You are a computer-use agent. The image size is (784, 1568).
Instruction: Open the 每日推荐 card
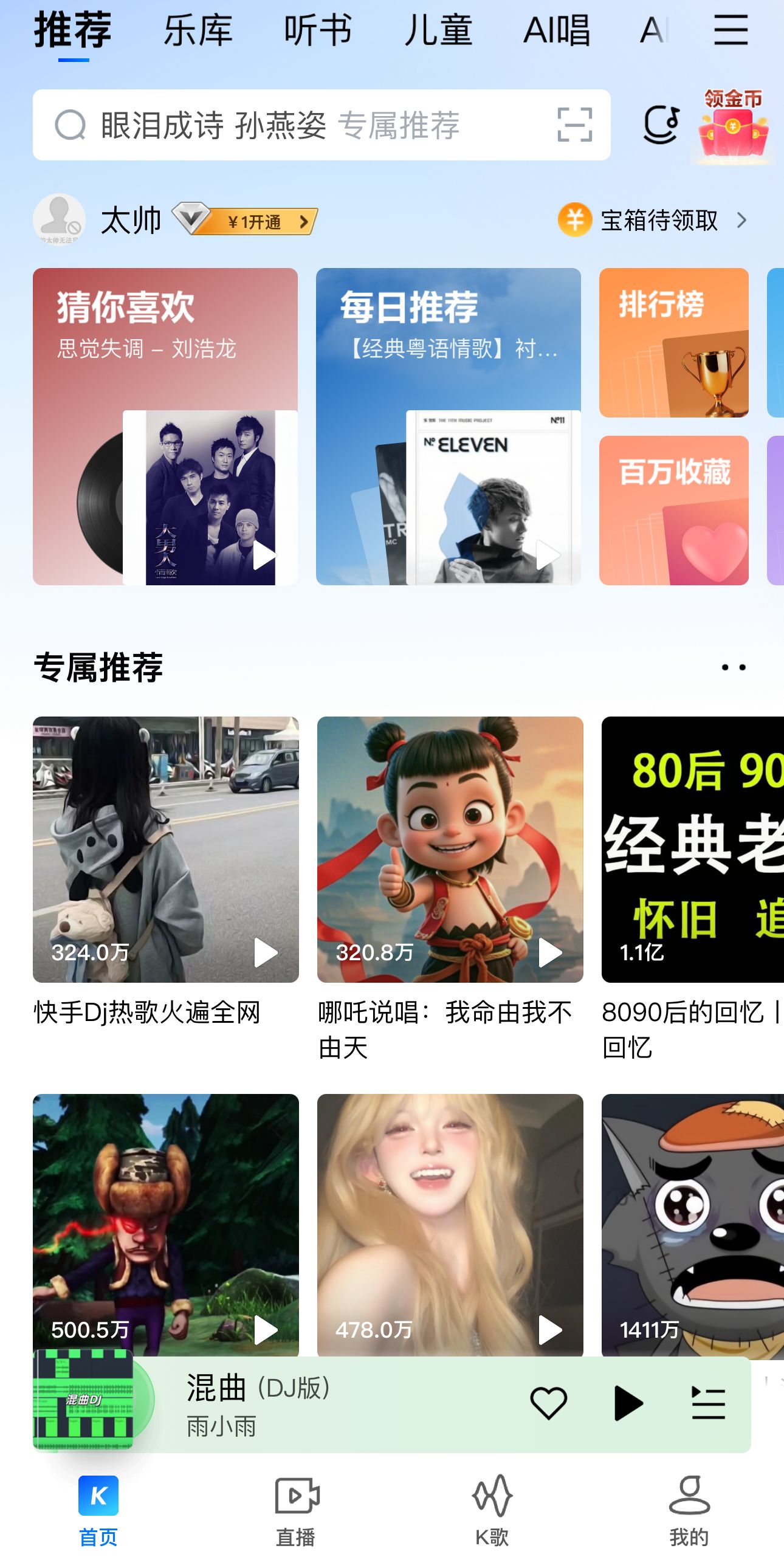(448, 426)
